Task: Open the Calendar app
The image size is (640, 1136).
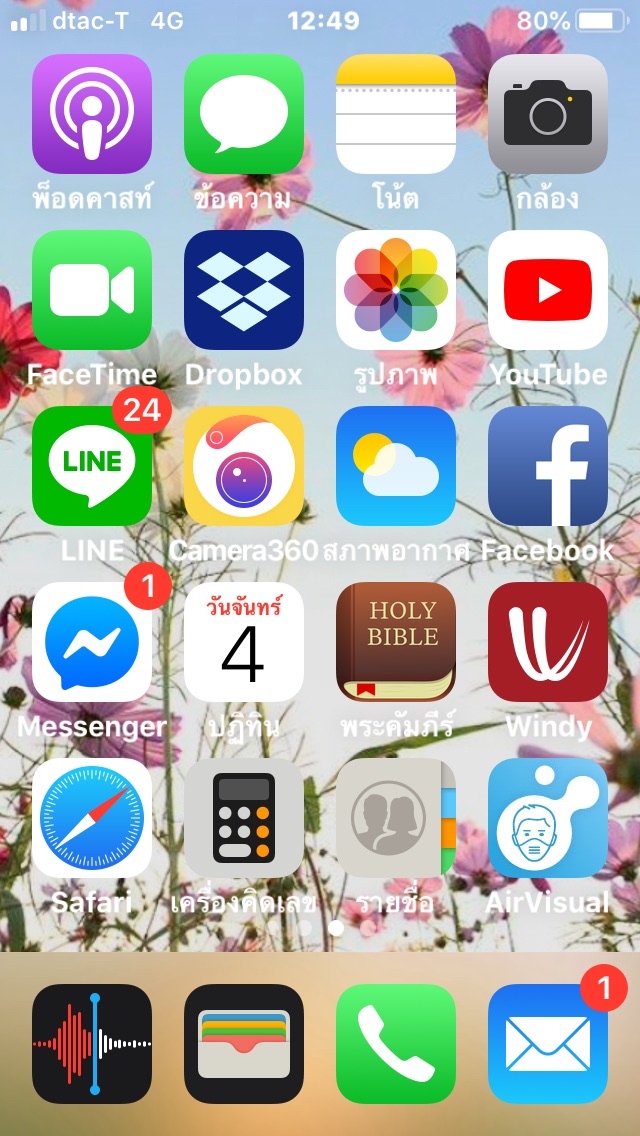Action: click(244, 642)
